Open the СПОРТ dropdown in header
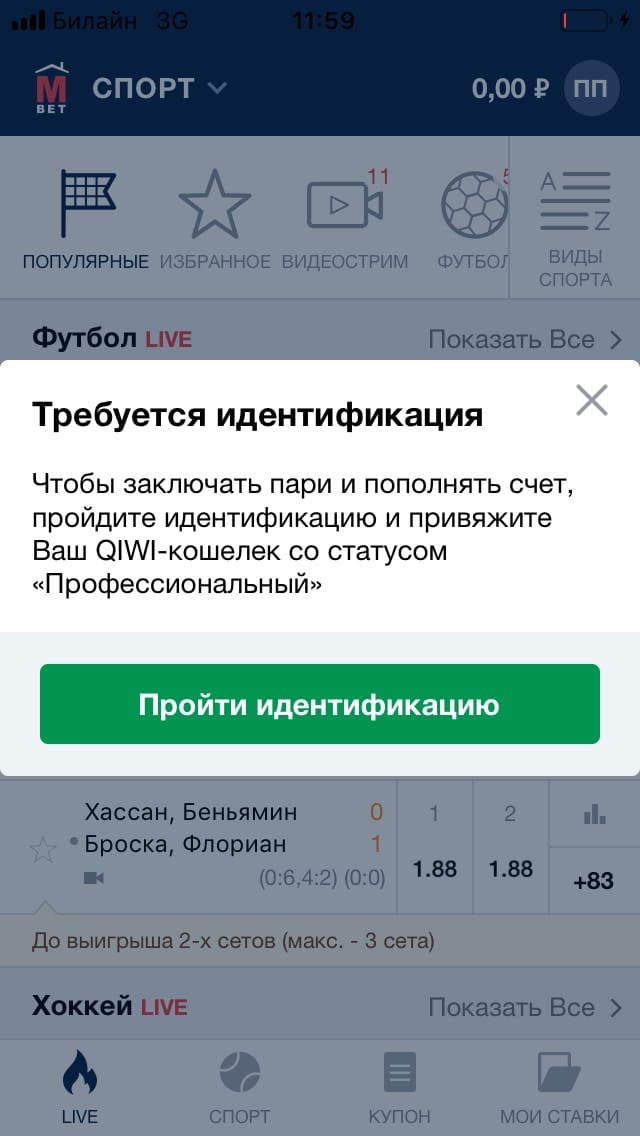Image resolution: width=640 pixels, height=1136 pixels. [x=160, y=88]
